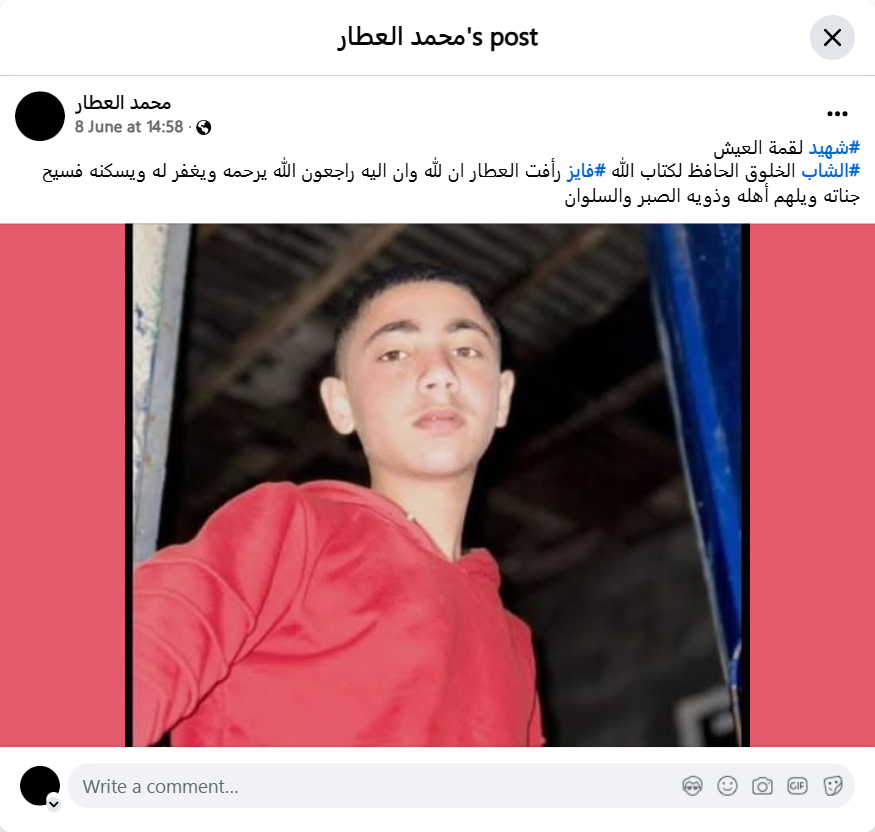This screenshot has width=875, height=832.
Task: Open the post's three-dot options menu
Action: pyautogui.click(x=837, y=115)
